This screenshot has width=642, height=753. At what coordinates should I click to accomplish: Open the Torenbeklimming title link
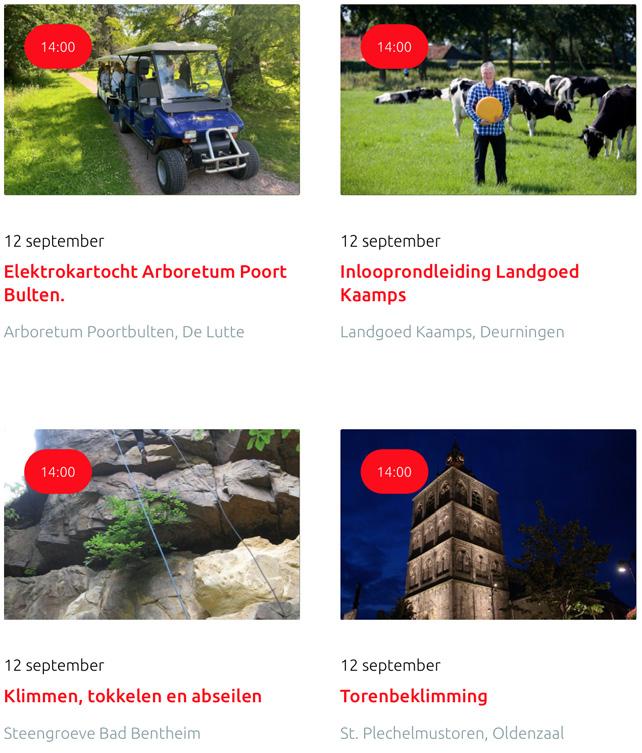tap(413, 696)
